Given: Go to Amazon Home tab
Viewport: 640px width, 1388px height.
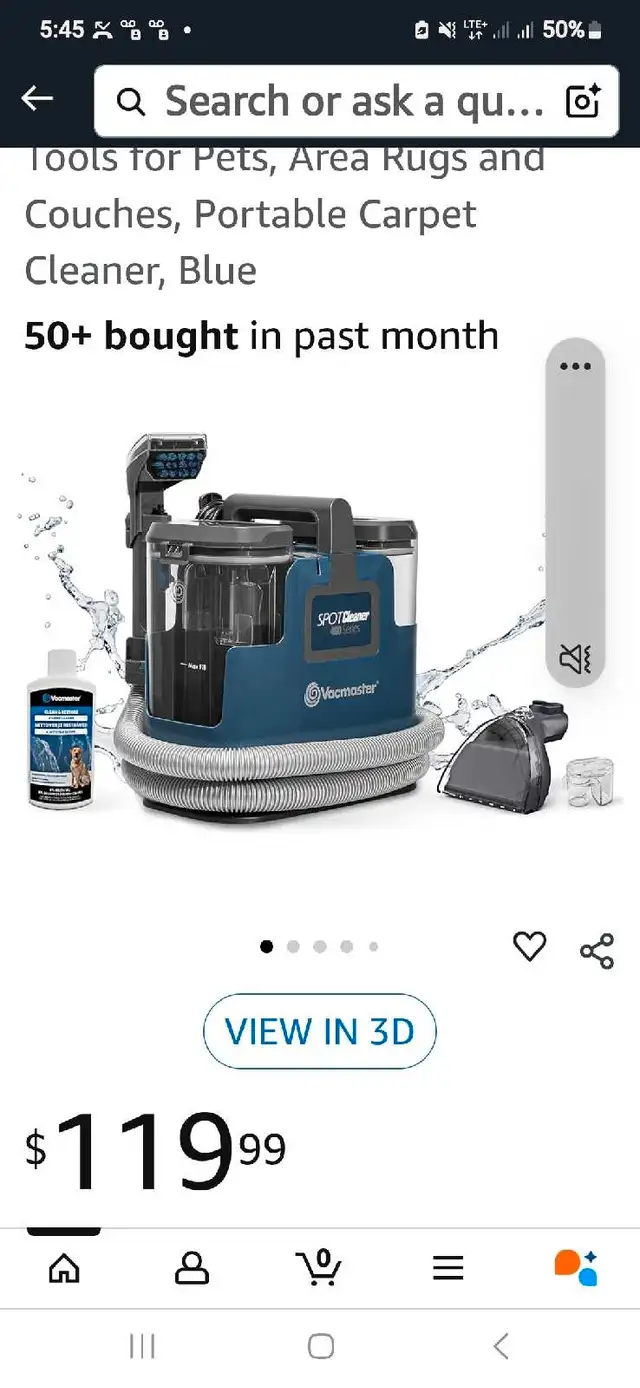Looking at the screenshot, I should 64,1267.
